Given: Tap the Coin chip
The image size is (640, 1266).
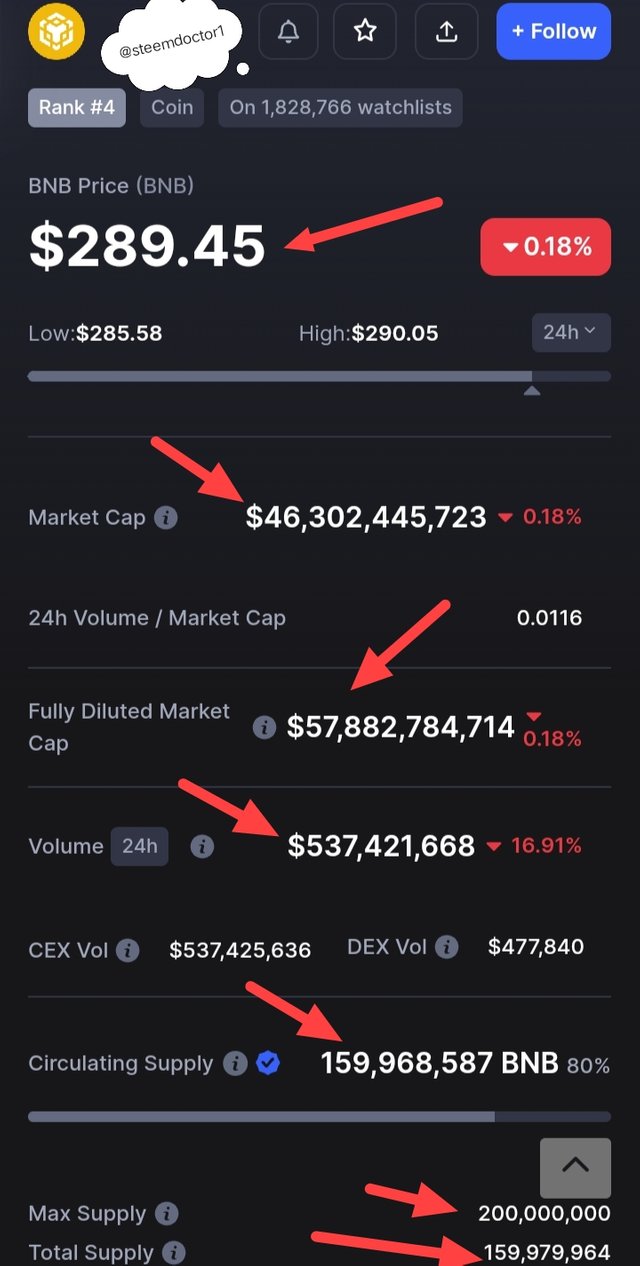Looking at the screenshot, I should pyautogui.click(x=172, y=107).
